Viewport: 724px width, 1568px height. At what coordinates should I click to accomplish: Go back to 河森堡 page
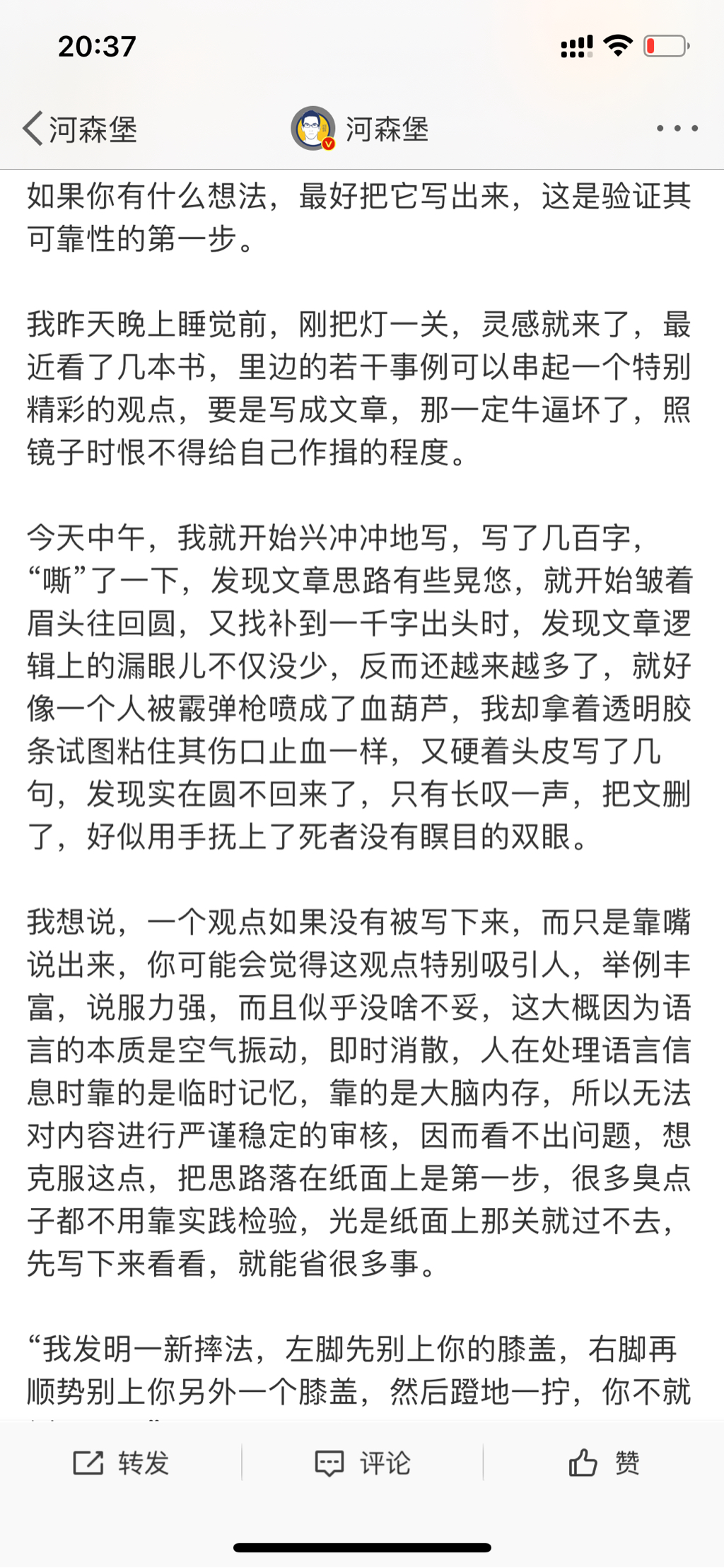79,129
